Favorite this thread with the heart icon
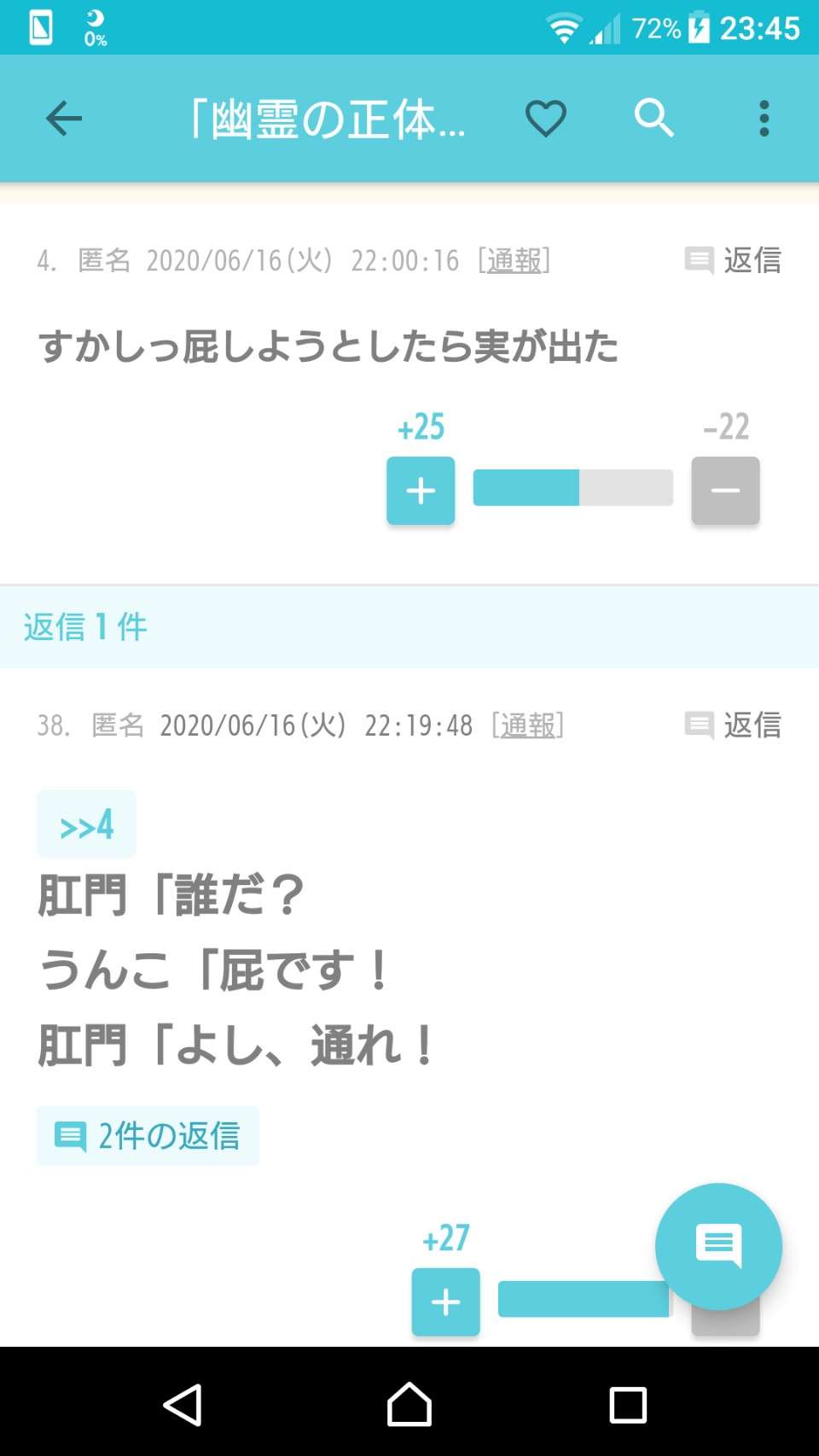The width and height of the screenshot is (819, 1456). [546, 118]
